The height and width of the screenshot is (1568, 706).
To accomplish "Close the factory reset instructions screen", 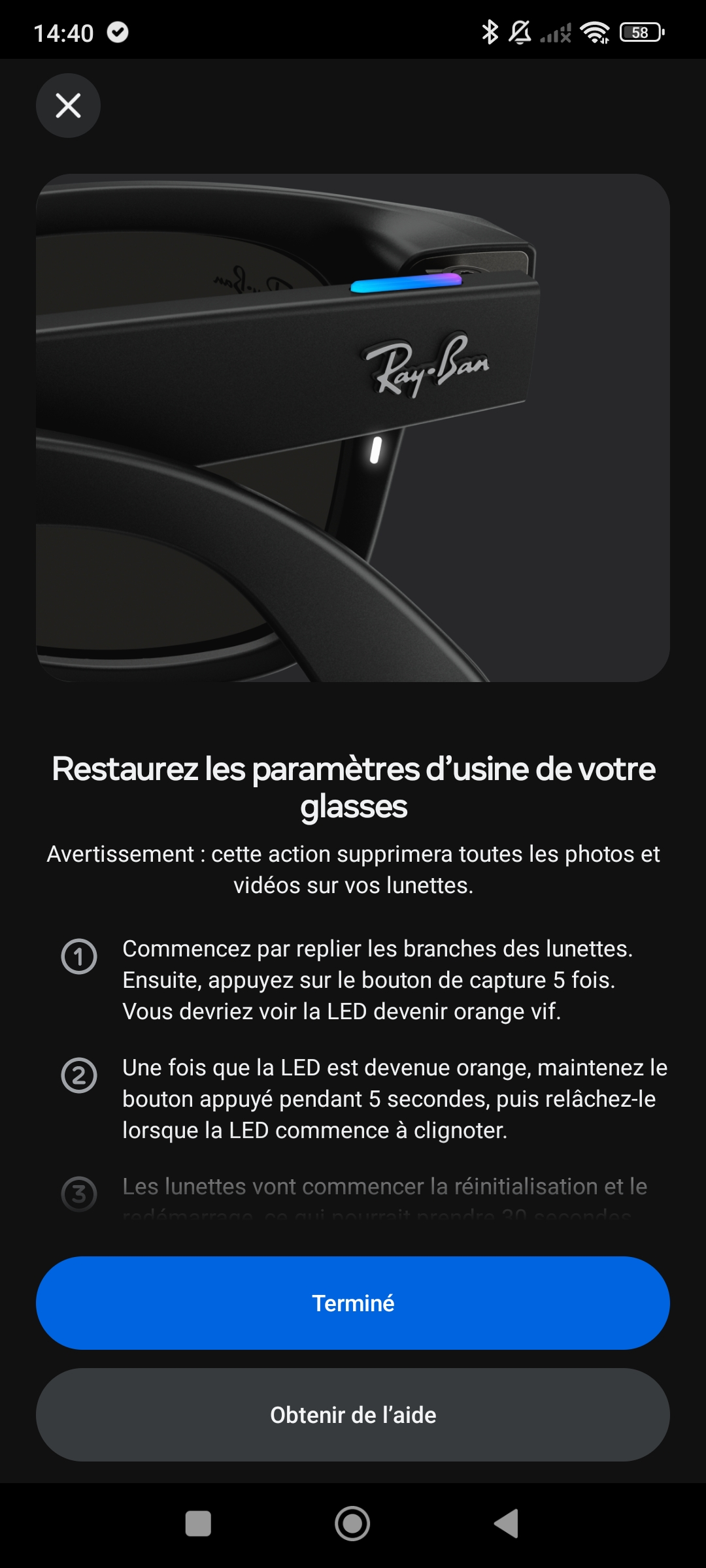I will [68, 105].
